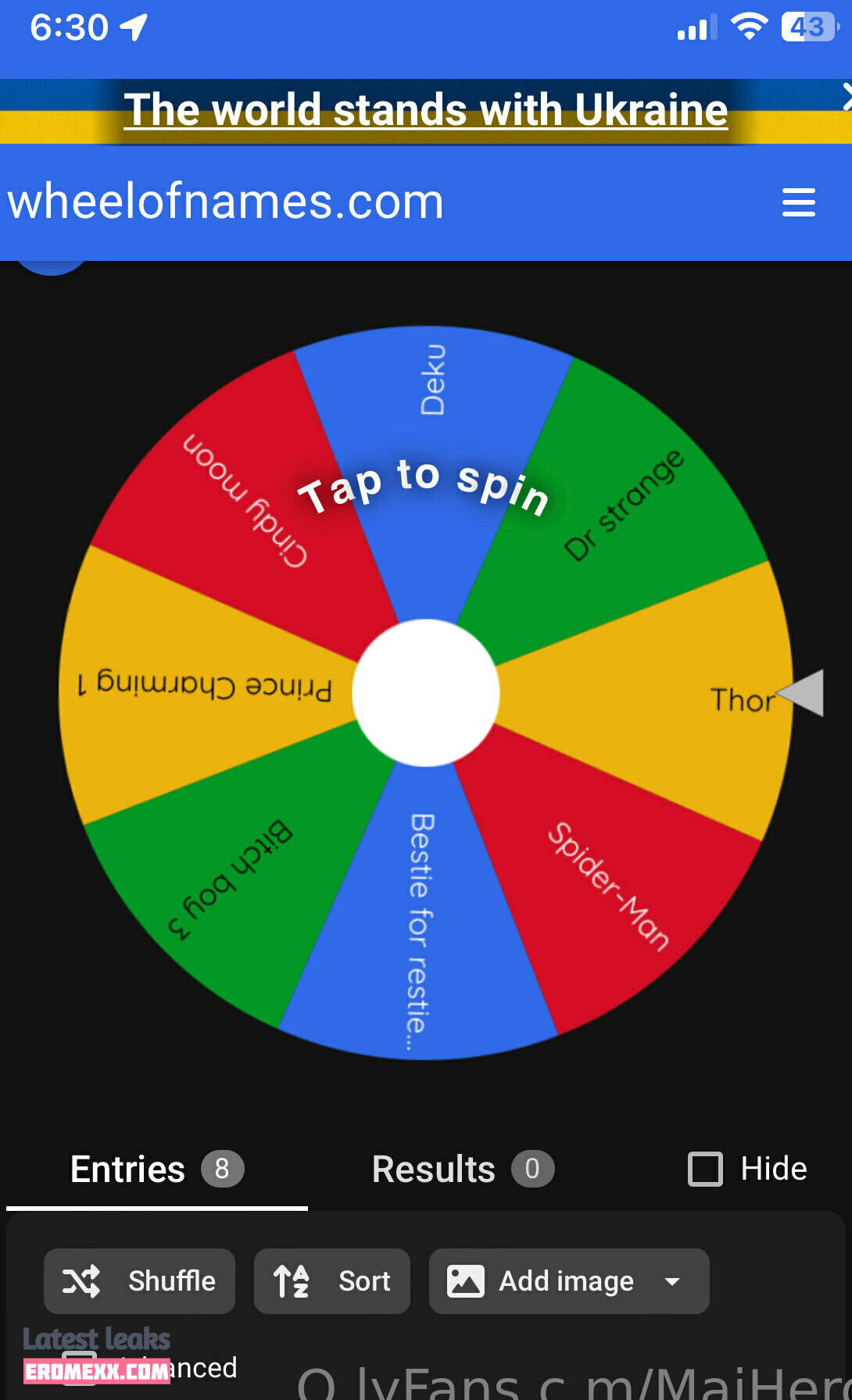This screenshot has width=852, height=1400.
Task: Sort the entries alphabetically
Action: 331,1281
